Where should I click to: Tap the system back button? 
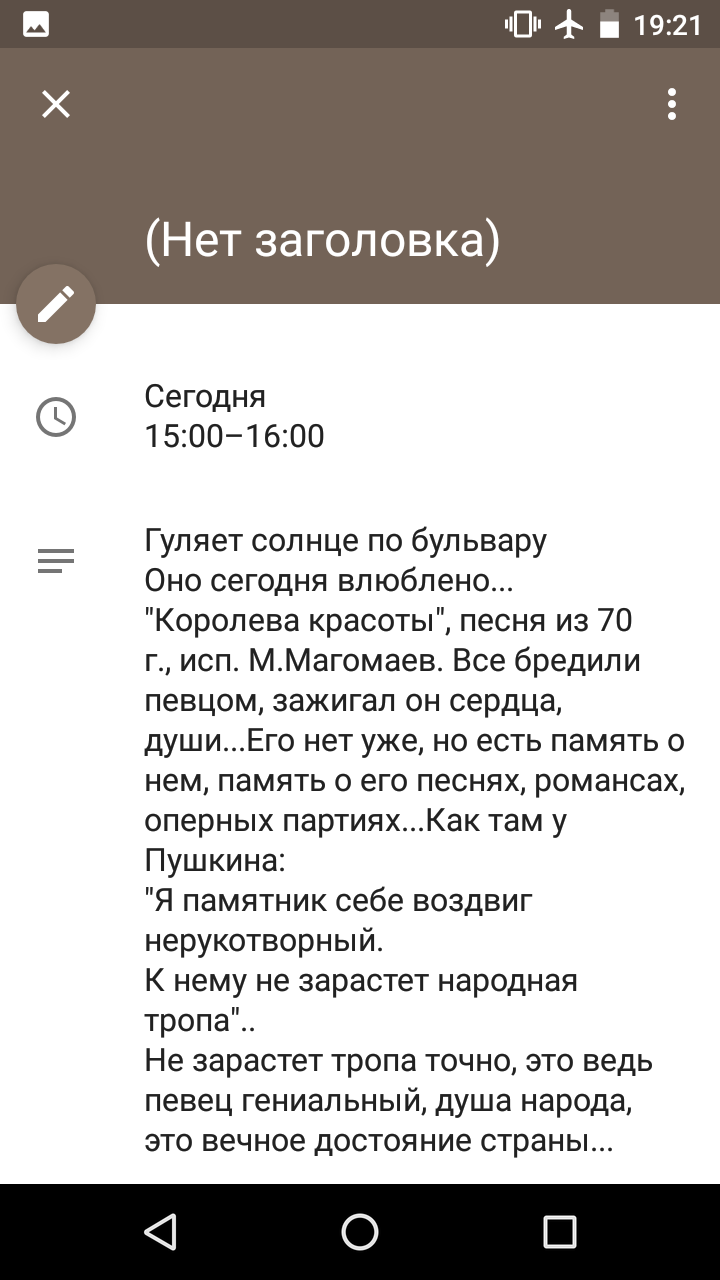point(160,1232)
